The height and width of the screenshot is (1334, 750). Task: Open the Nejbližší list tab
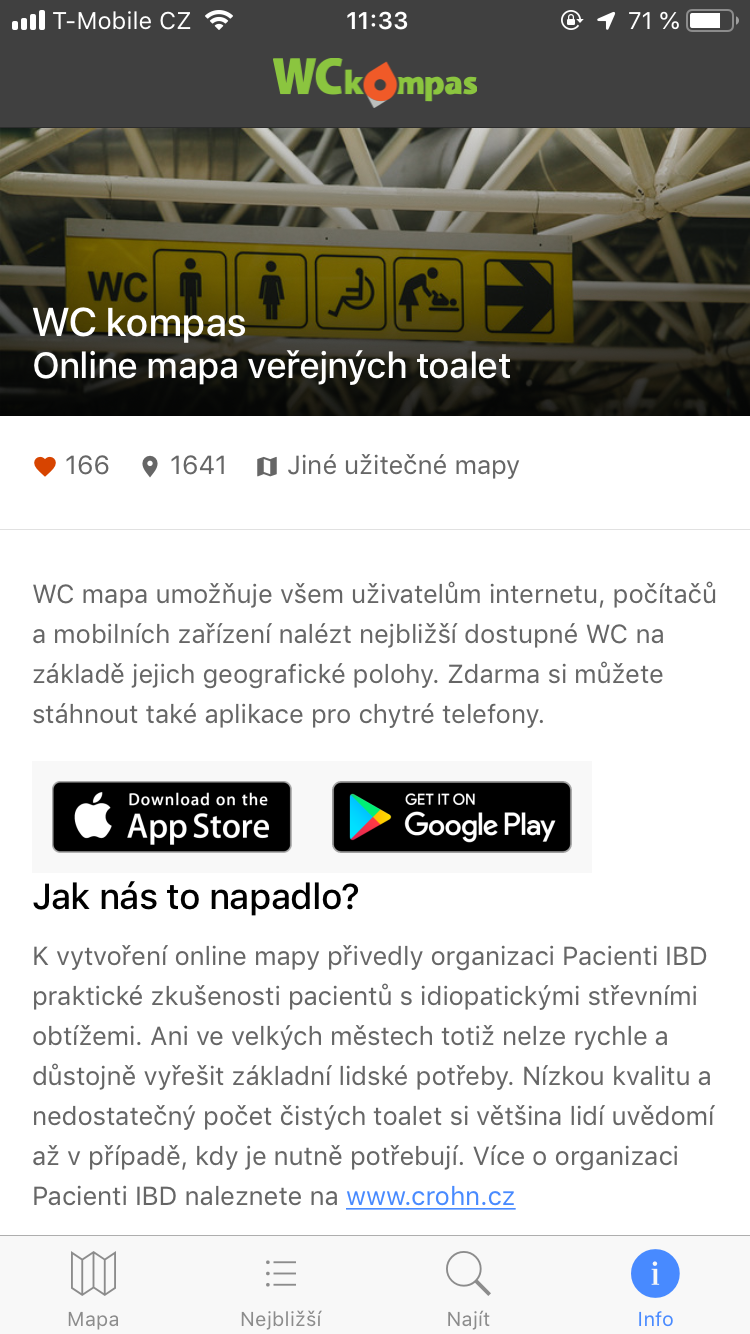coord(281,1286)
